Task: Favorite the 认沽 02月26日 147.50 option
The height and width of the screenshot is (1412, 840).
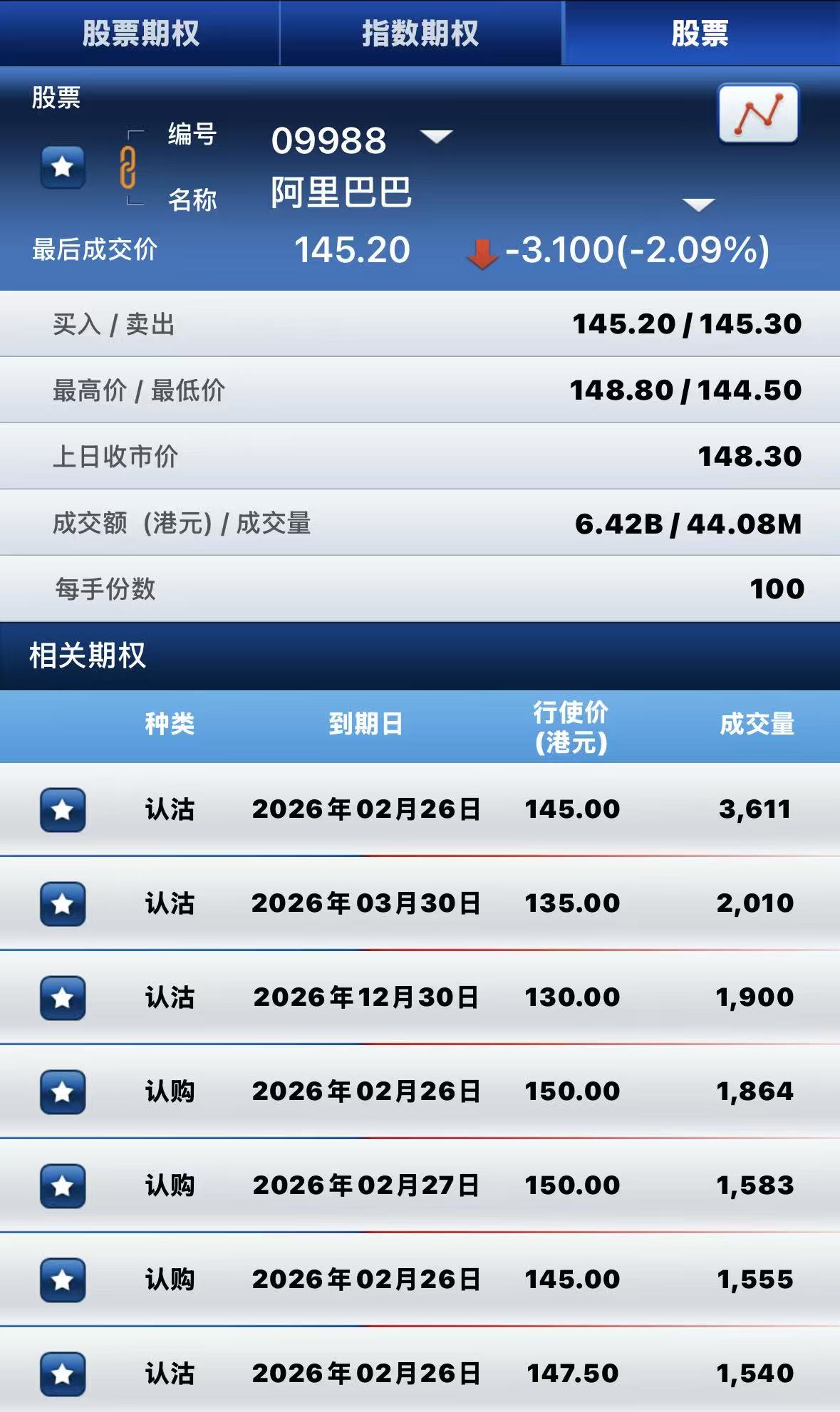Action: click(x=63, y=1374)
